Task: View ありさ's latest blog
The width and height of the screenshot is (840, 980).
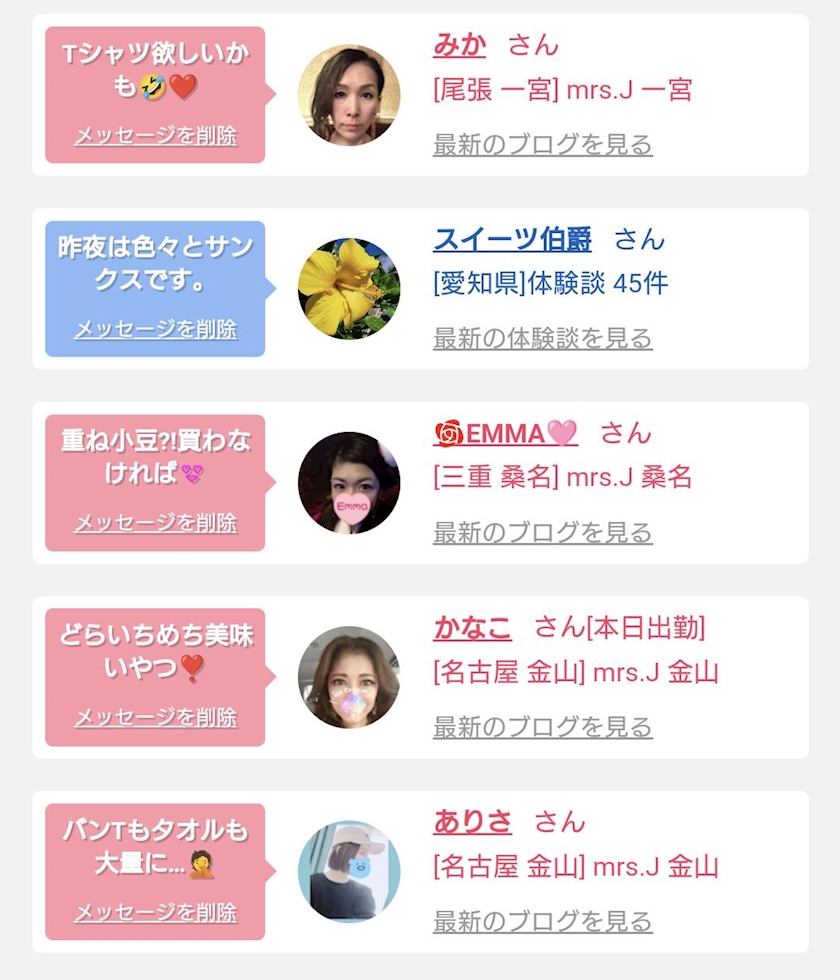Action: tap(542, 921)
